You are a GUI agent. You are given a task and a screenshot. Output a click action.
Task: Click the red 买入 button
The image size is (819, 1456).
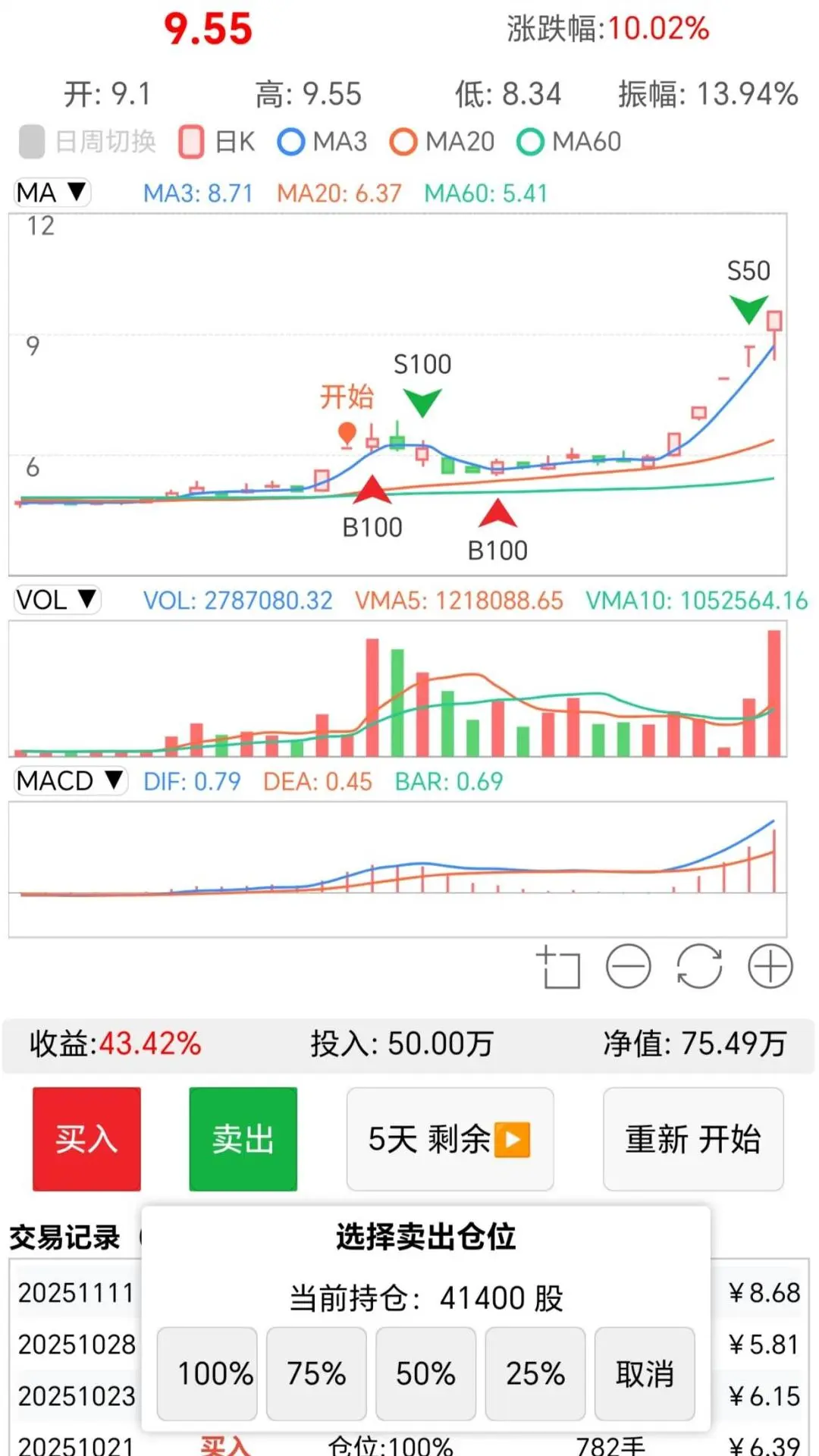[86, 1139]
